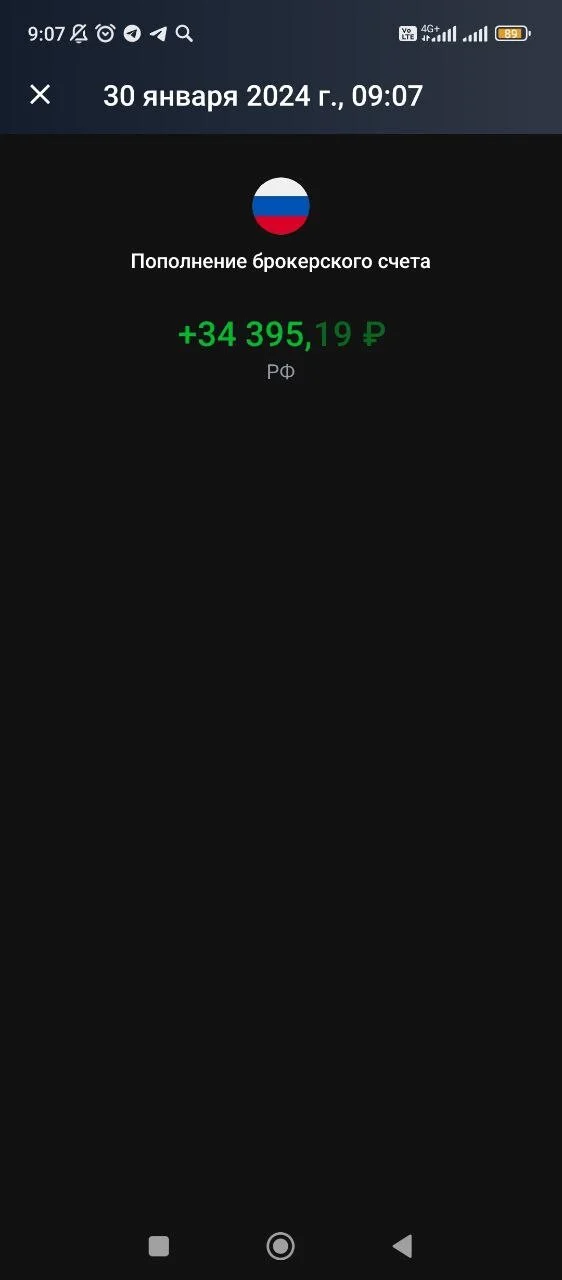The image size is (562, 1280).
Task: Close the transaction details screen
Action: [x=40, y=95]
